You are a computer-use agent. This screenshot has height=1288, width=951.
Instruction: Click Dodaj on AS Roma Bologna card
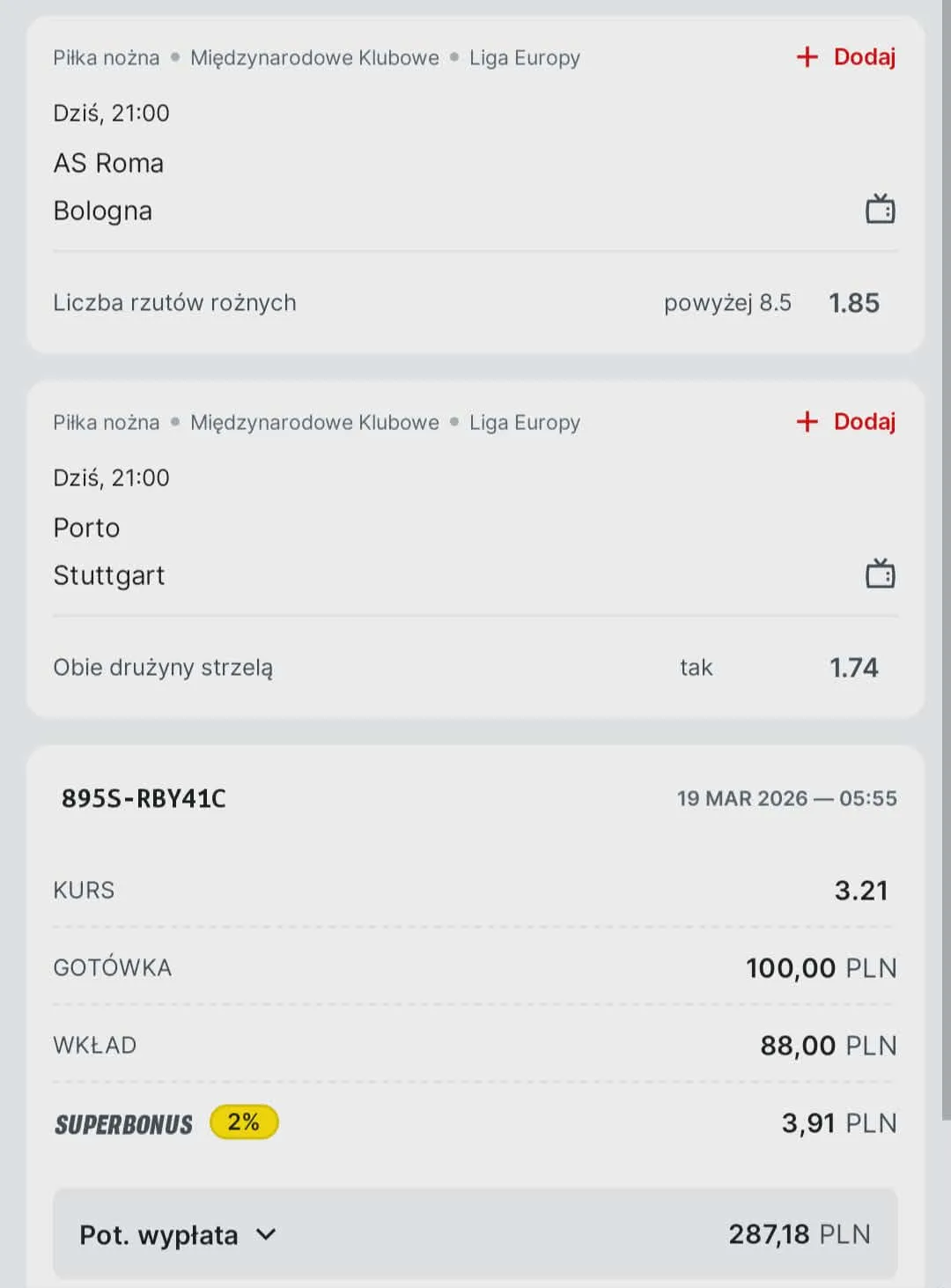(x=864, y=56)
